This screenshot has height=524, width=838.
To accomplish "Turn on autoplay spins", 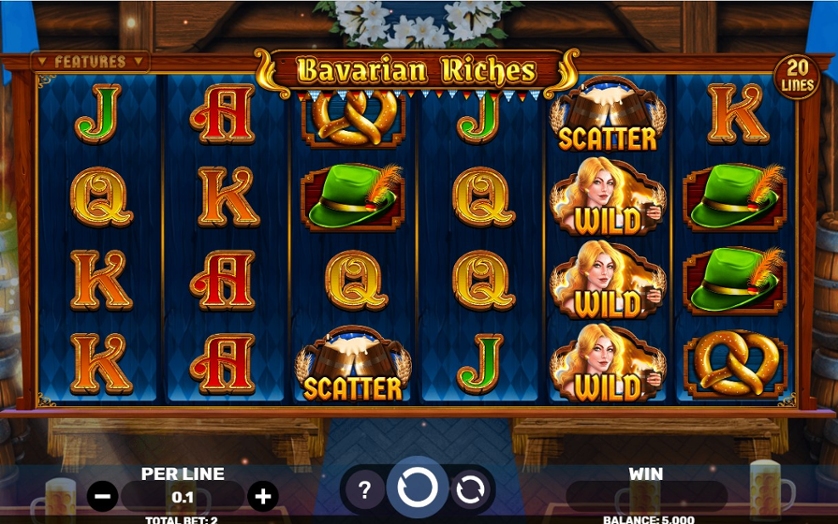I will point(470,490).
